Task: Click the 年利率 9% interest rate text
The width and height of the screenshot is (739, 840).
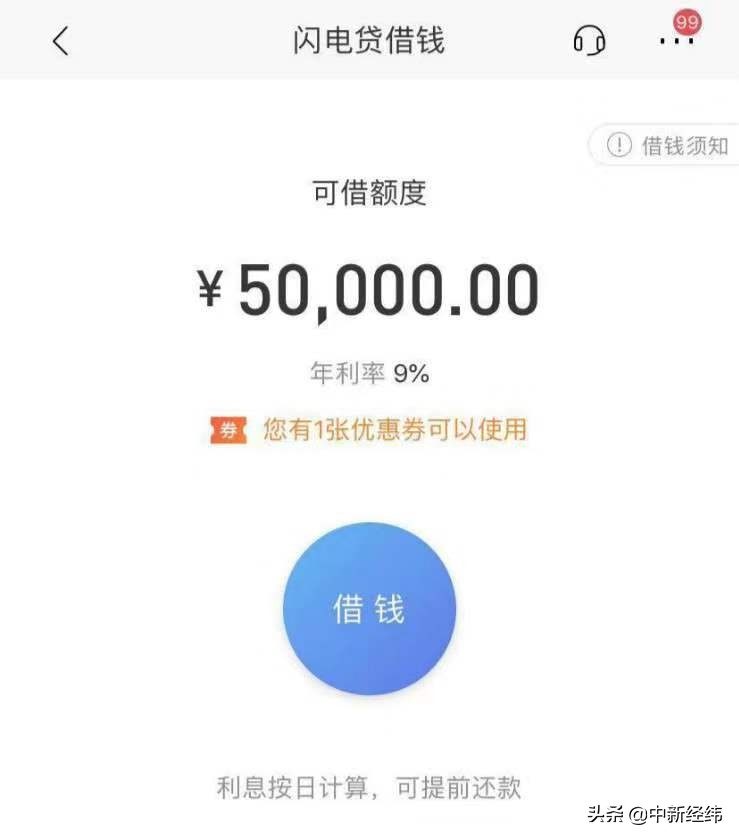Action: pos(369,372)
